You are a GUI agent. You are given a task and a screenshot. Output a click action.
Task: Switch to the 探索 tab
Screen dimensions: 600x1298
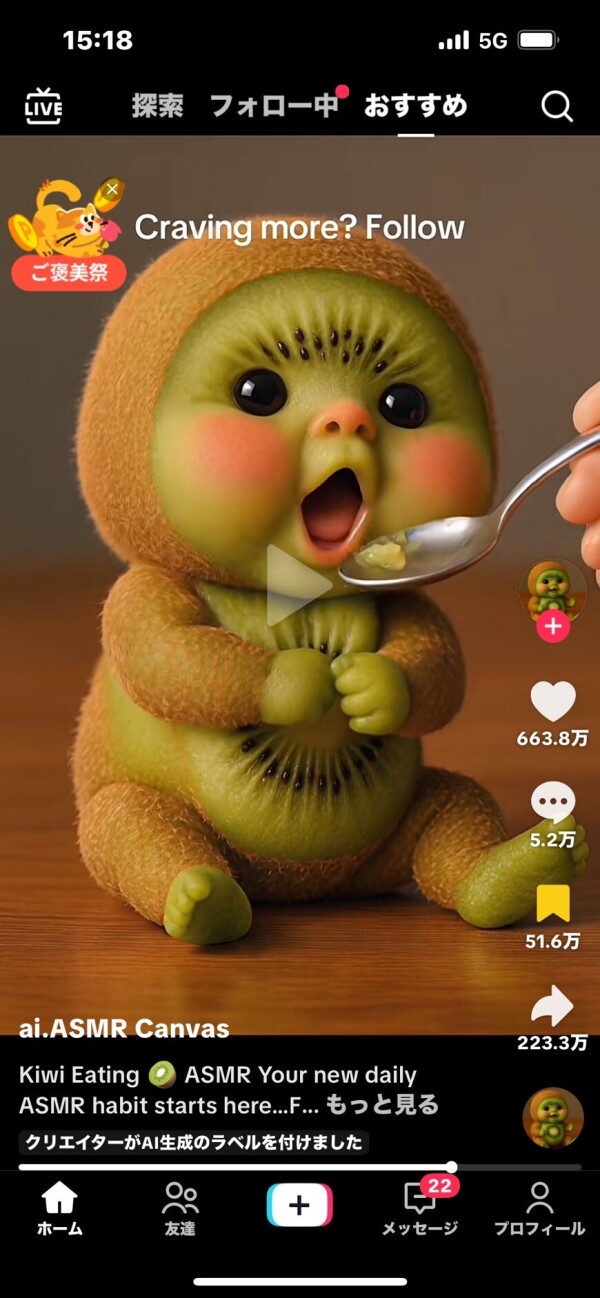coord(158,106)
